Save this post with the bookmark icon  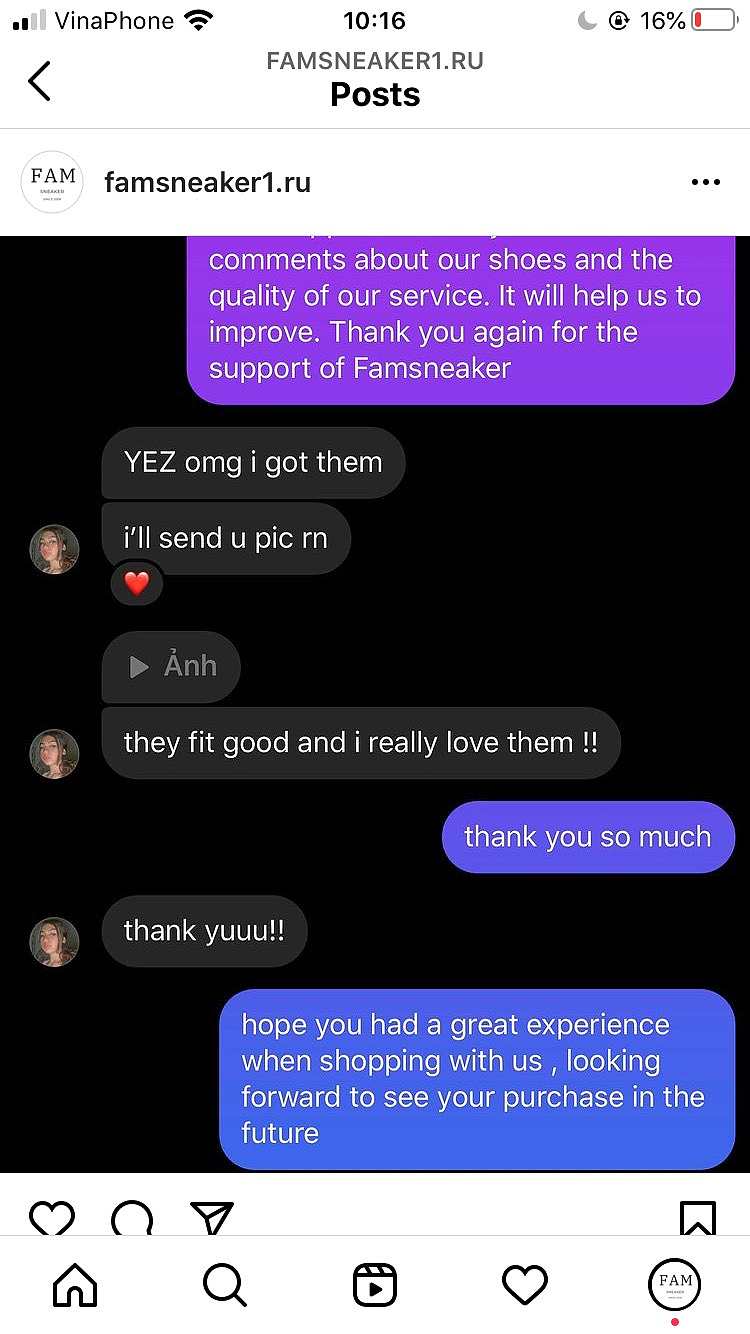pos(698,1217)
